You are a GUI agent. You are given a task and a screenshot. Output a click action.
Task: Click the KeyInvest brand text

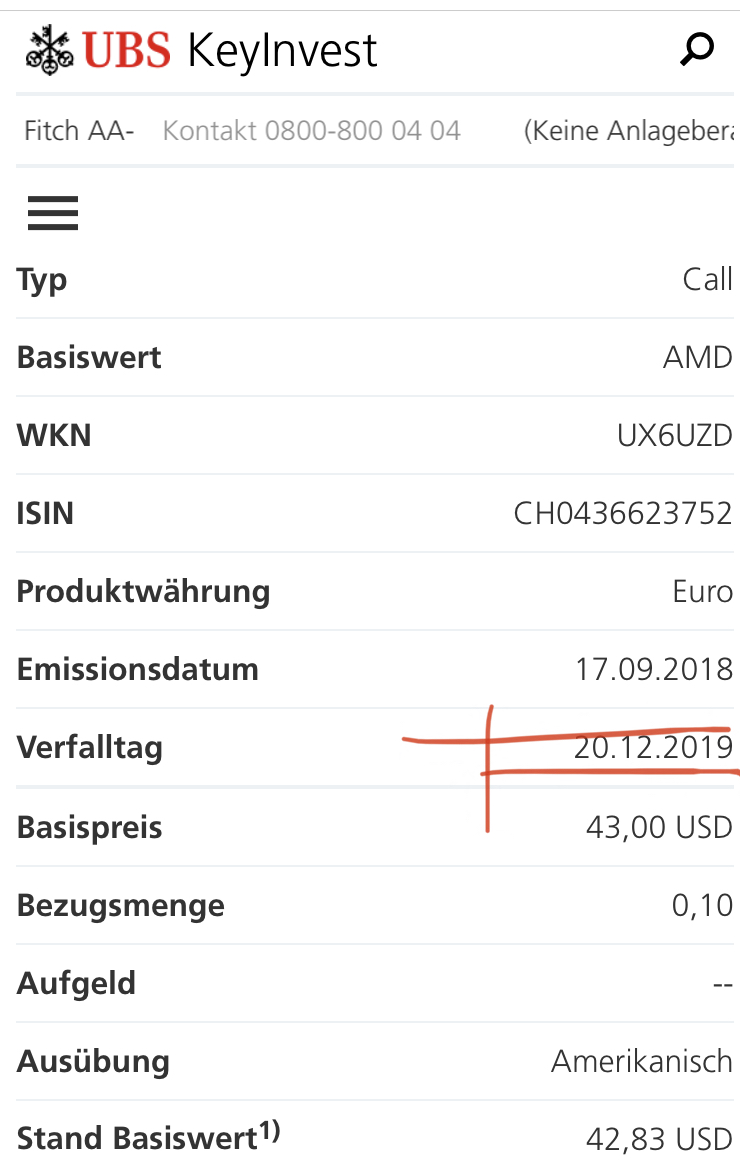[281, 49]
